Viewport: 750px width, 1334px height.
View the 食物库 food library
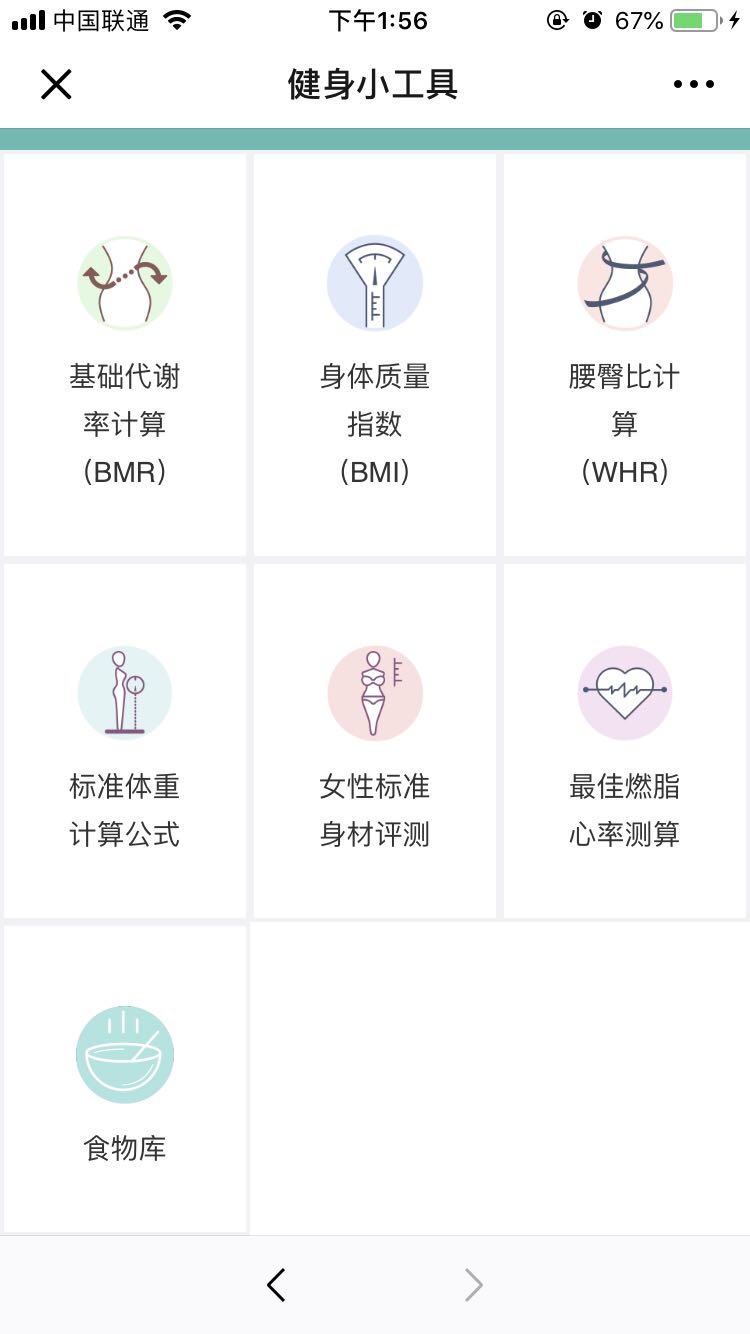click(x=125, y=1080)
